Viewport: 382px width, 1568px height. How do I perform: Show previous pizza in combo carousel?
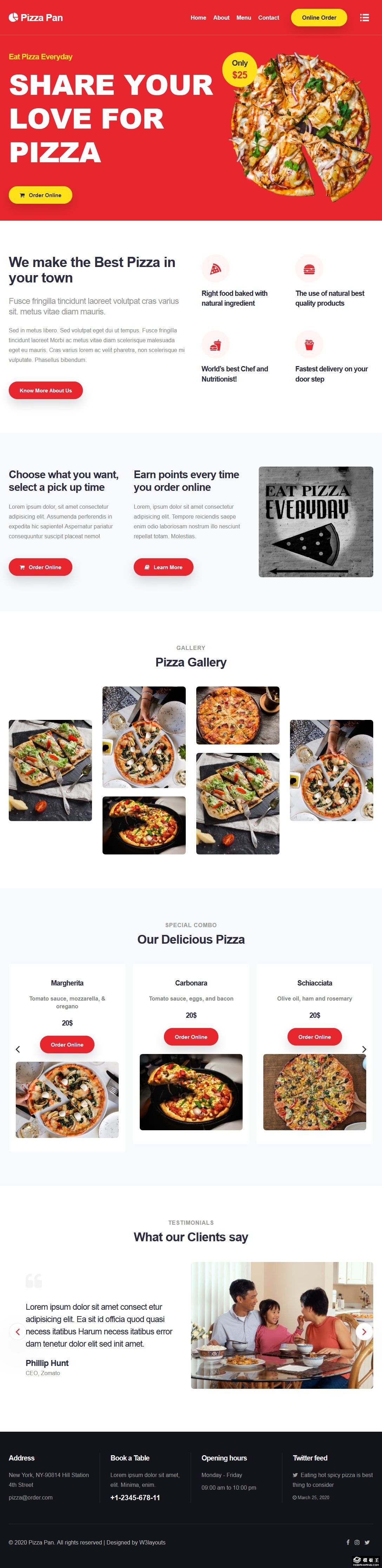coord(18,1049)
